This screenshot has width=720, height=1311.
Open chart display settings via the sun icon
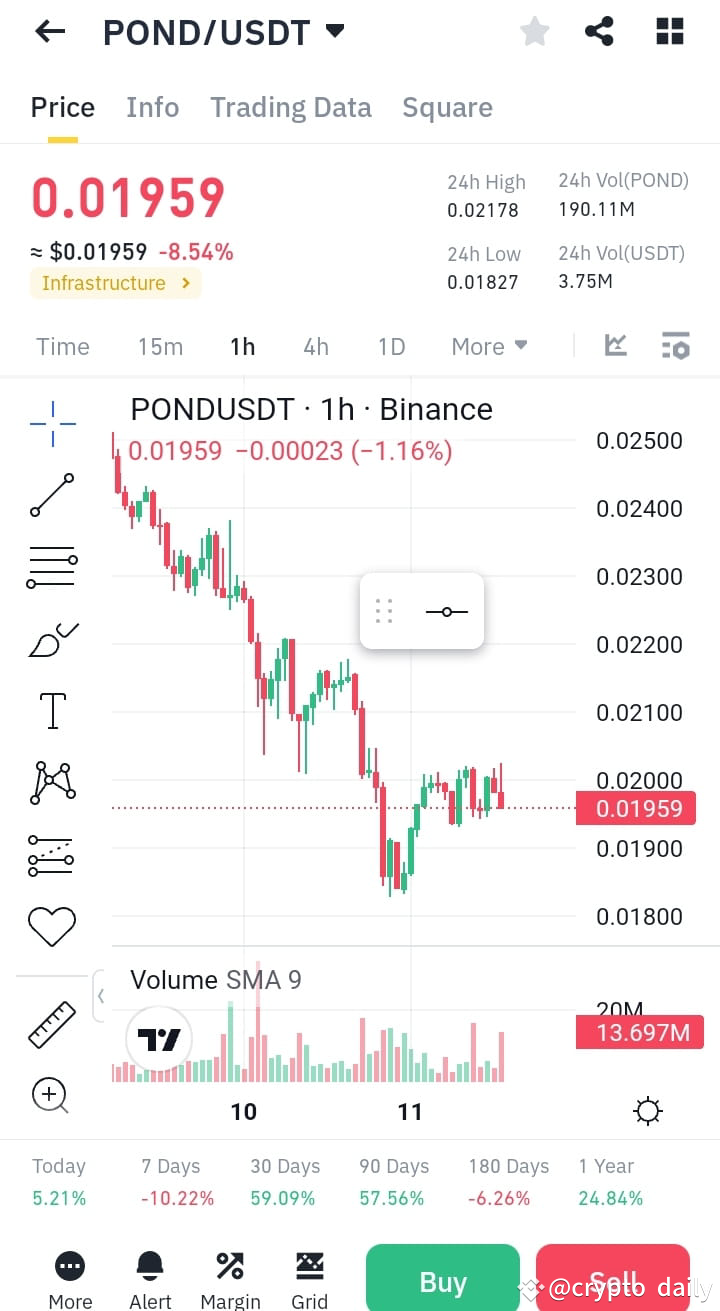pos(647,1110)
